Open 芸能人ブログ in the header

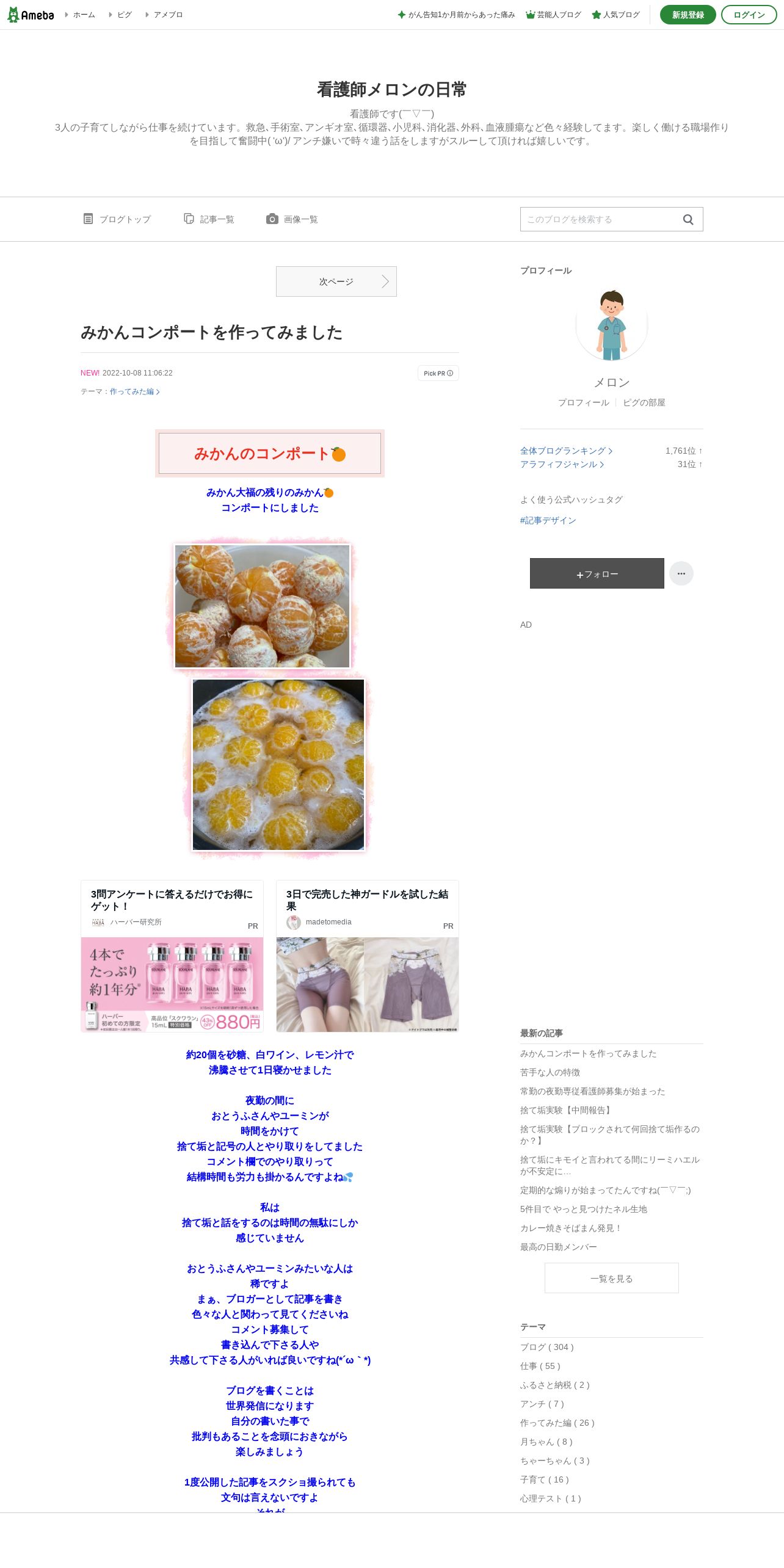point(554,15)
